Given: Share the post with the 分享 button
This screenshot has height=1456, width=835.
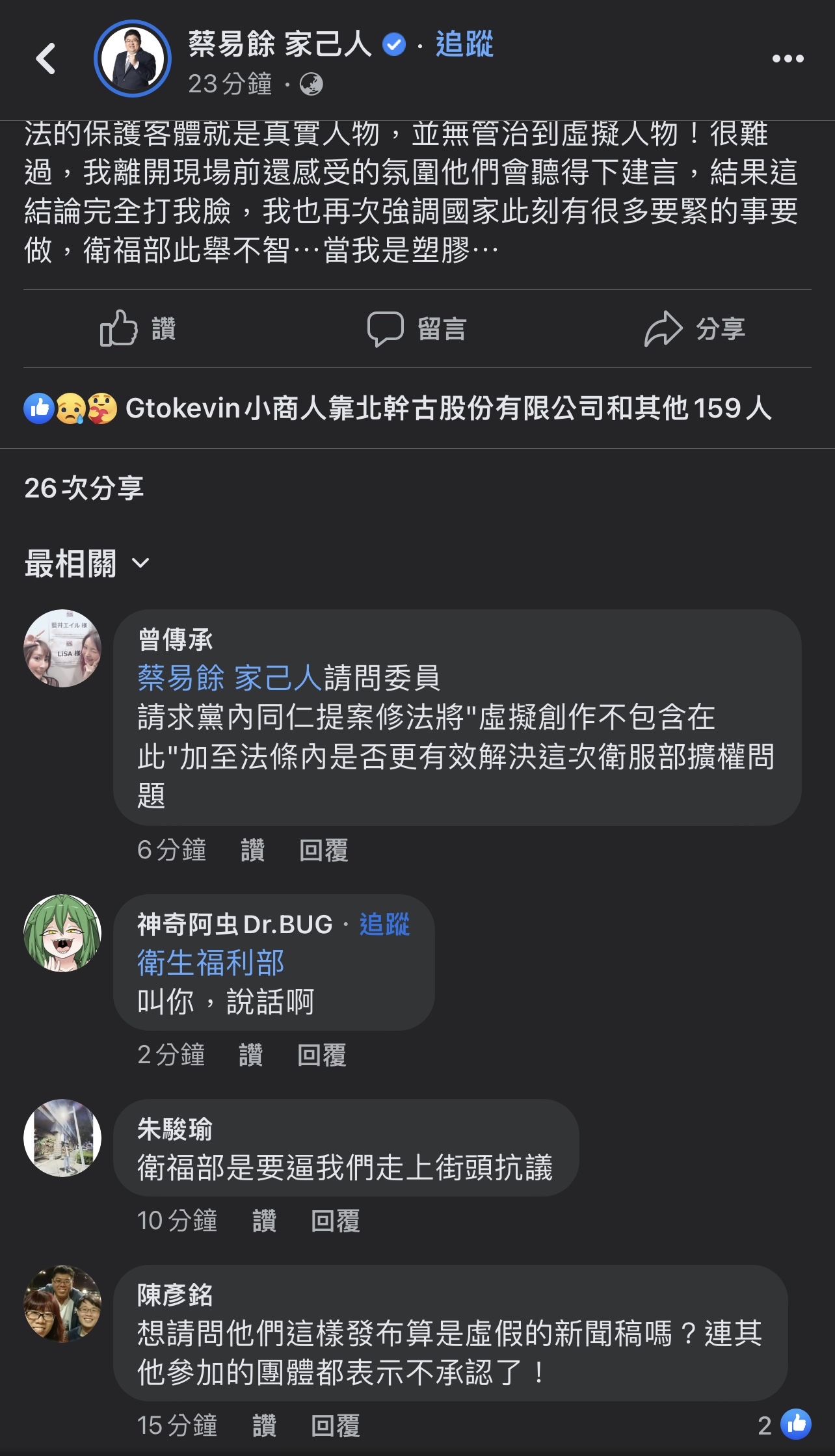Looking at the screenshot, I should tap(695, 328).
